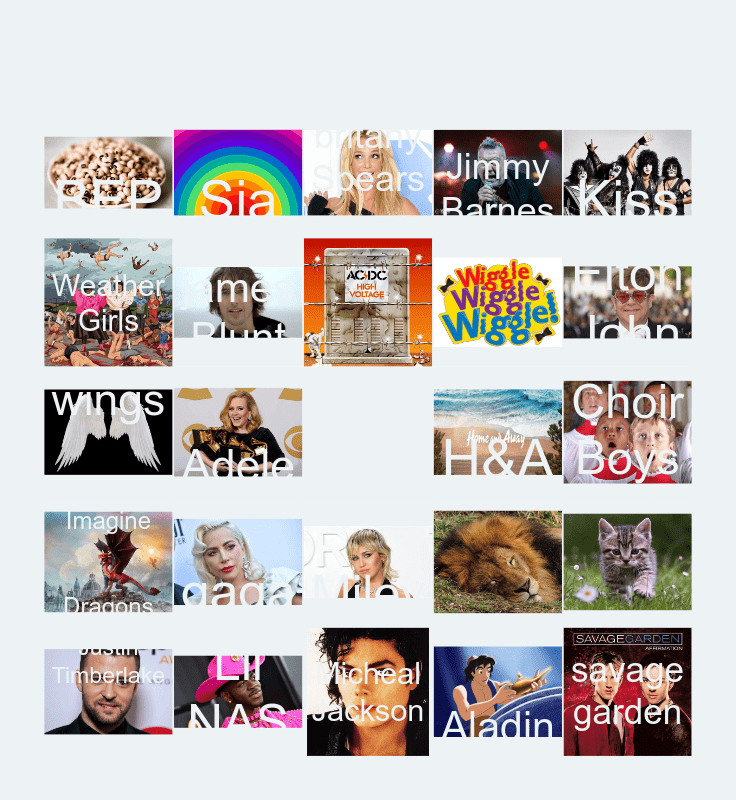Tap the Kiss band tile
The image size is (736, 800).
(x=627, y=172)
